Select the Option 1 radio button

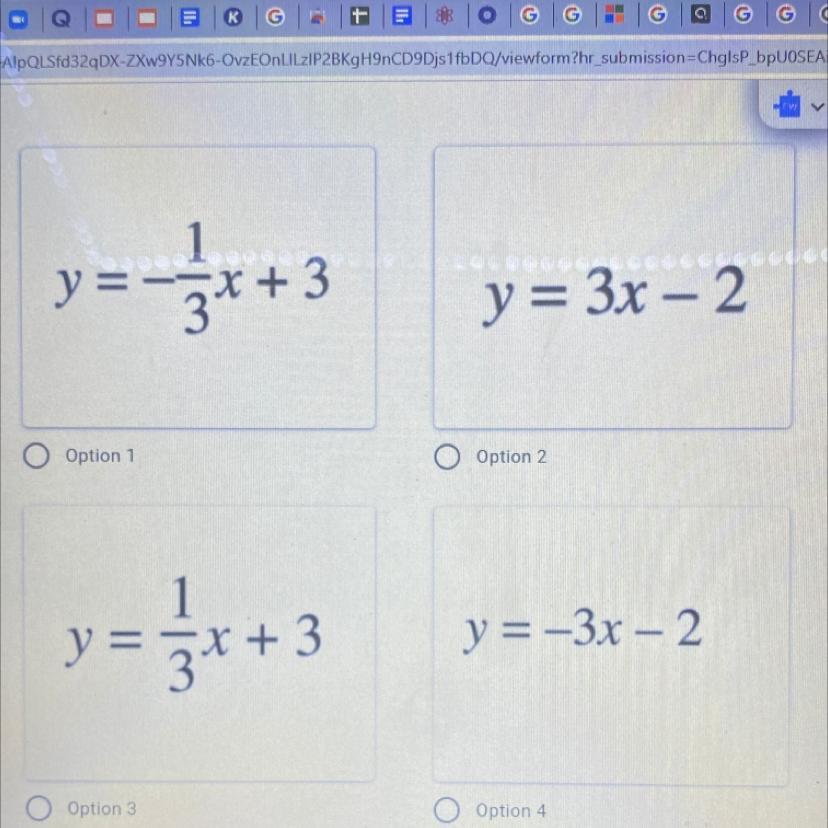(x=37, y=457)
